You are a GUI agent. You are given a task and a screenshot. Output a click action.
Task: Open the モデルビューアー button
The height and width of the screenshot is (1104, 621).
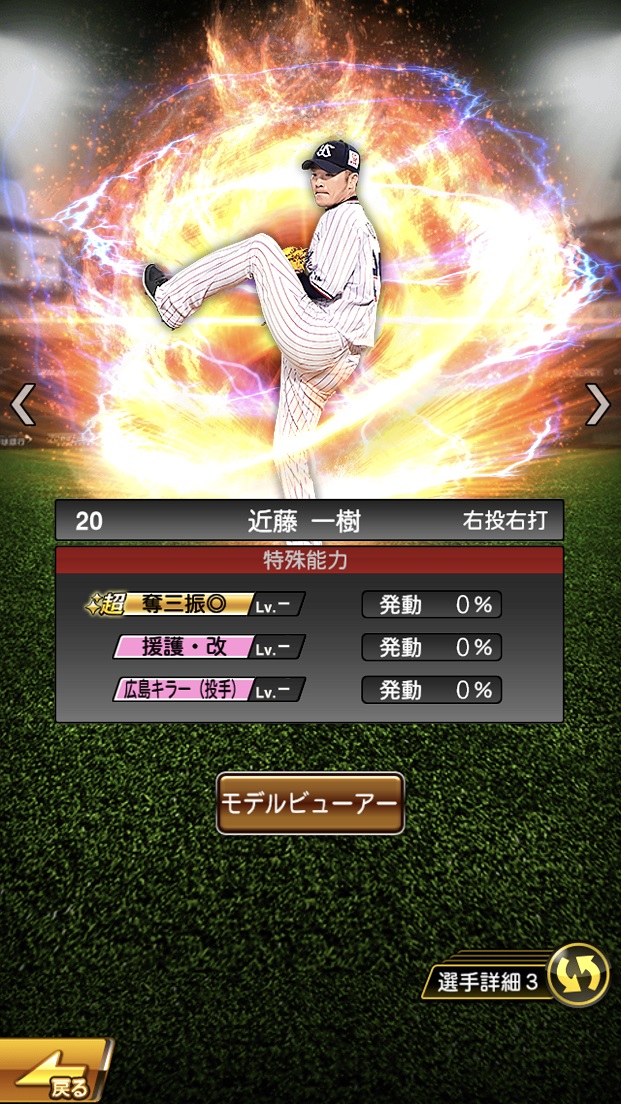click(x=310, y=803)
